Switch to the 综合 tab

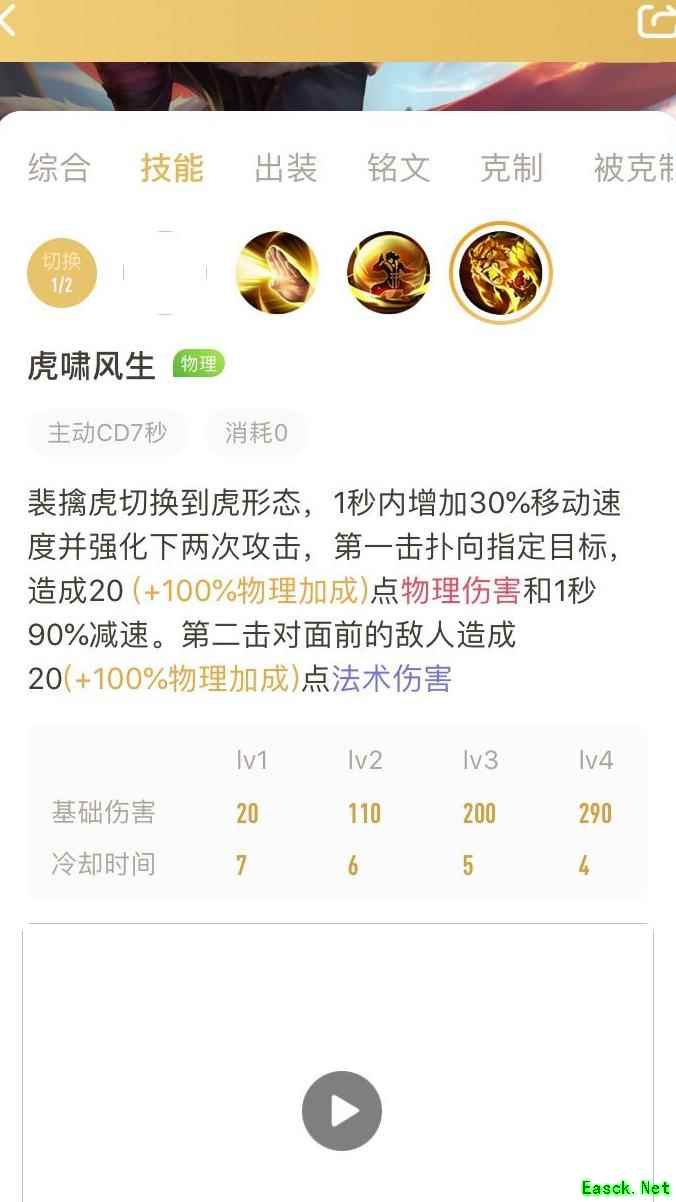[x=59, y=168]
